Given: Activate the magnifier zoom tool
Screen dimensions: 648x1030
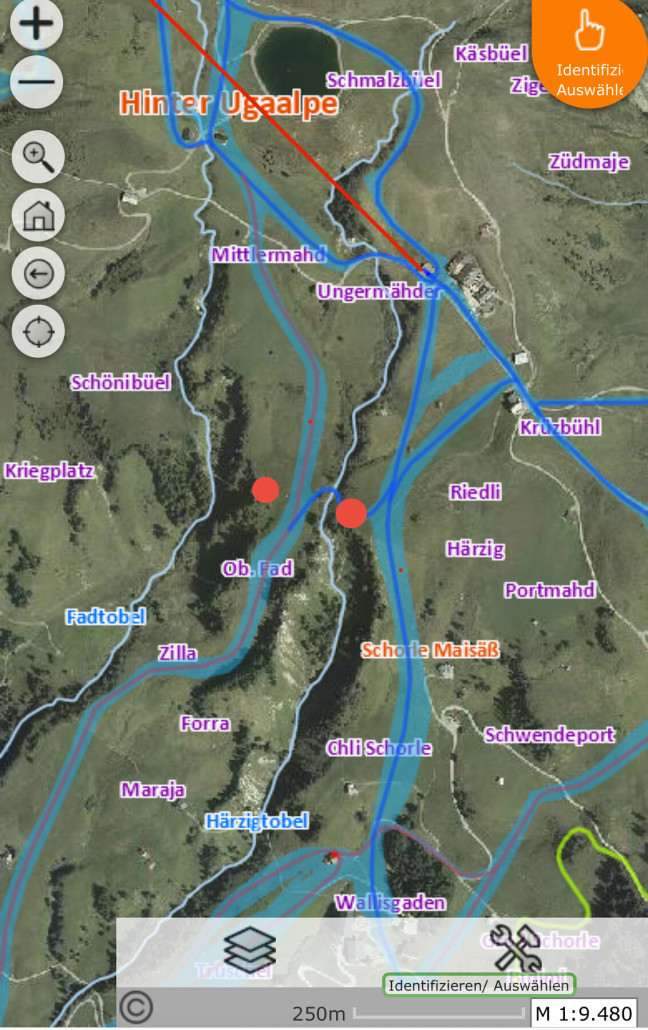Looking at the screenshot, I should tap(38, 157).
